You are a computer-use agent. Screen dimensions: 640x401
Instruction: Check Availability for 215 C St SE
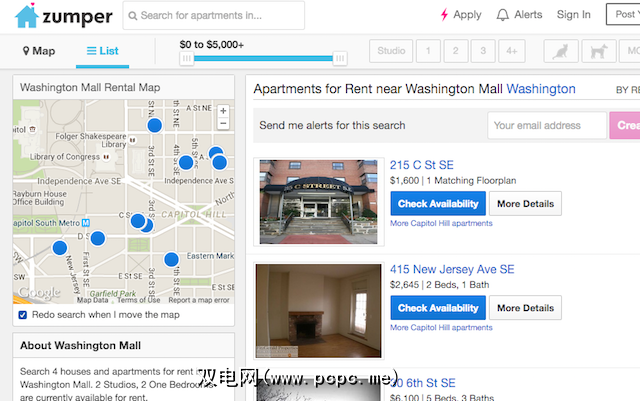[x=437, y=203]
